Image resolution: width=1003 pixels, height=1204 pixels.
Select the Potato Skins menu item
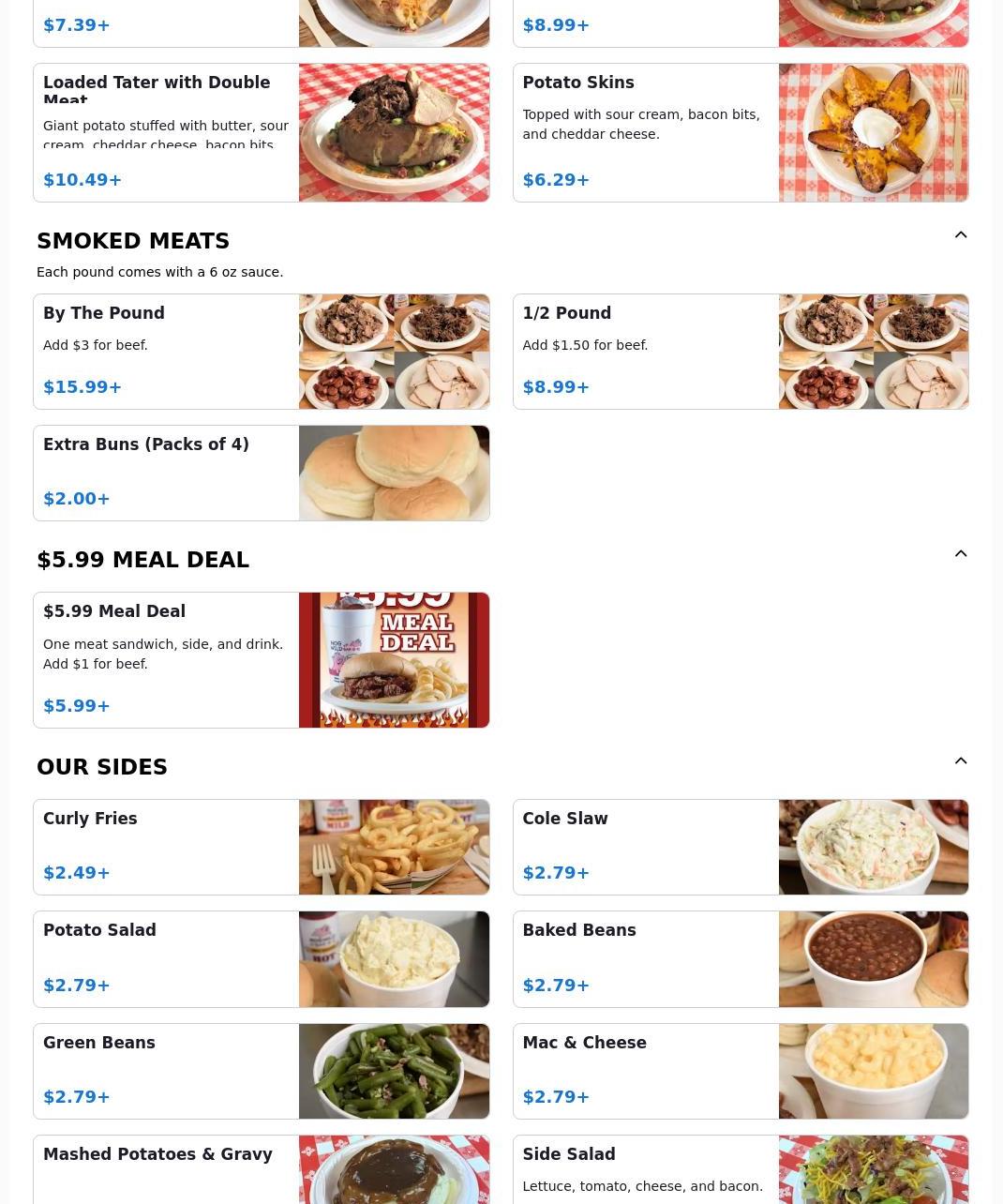[740, 132]
